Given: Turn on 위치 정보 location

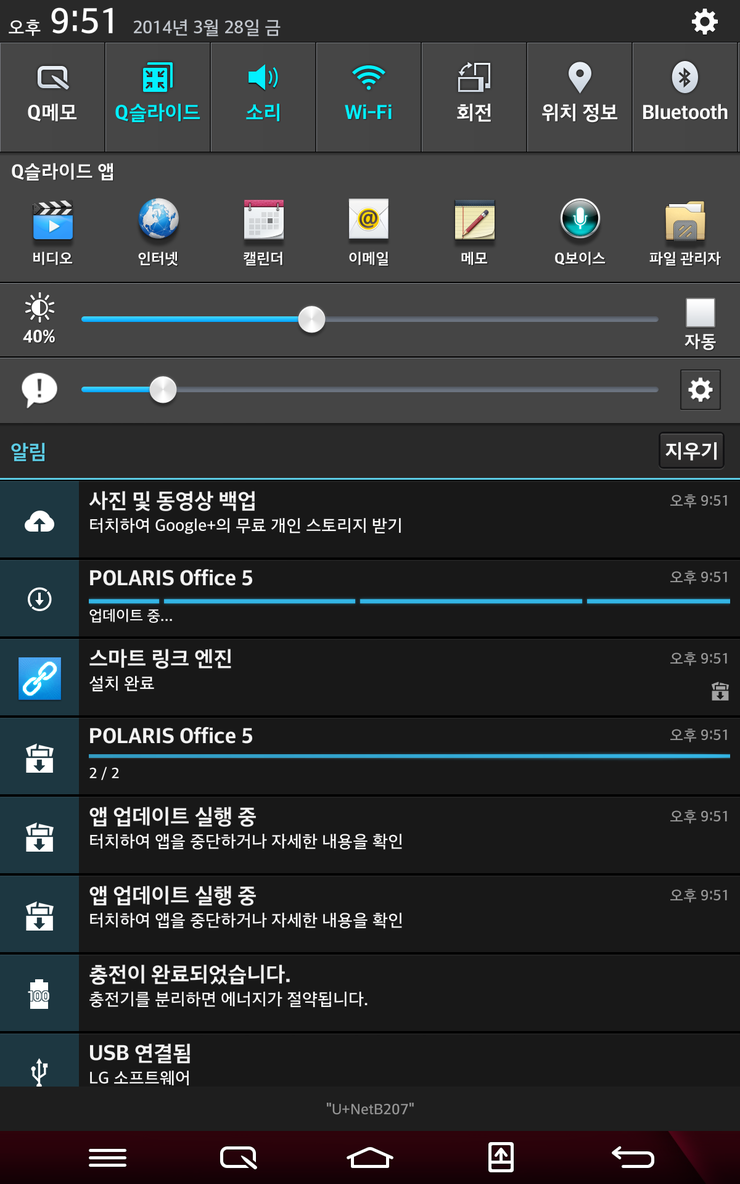Looking at the screenshot, I should click(x=579, y=97).
